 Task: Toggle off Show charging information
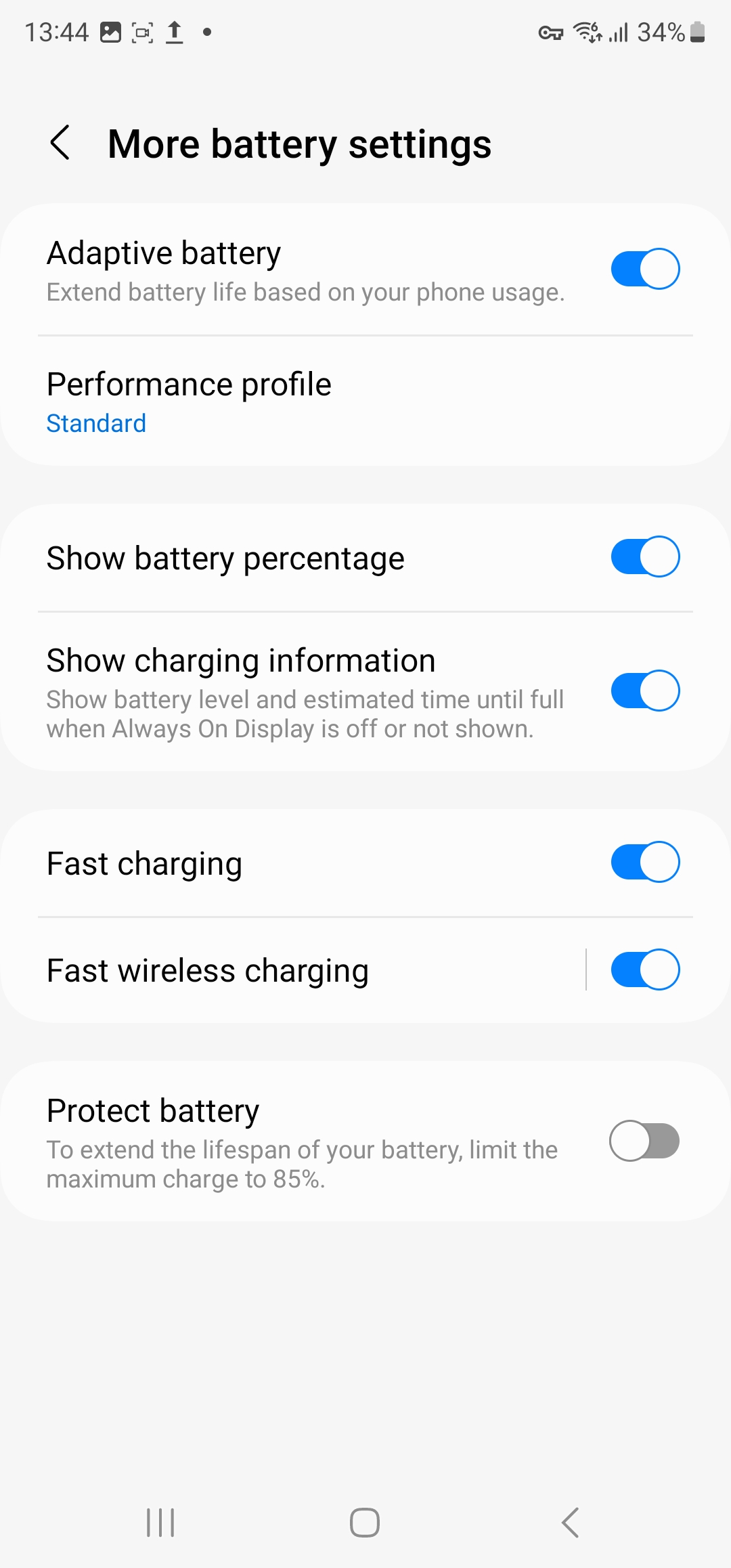click(x=645, y=691)
